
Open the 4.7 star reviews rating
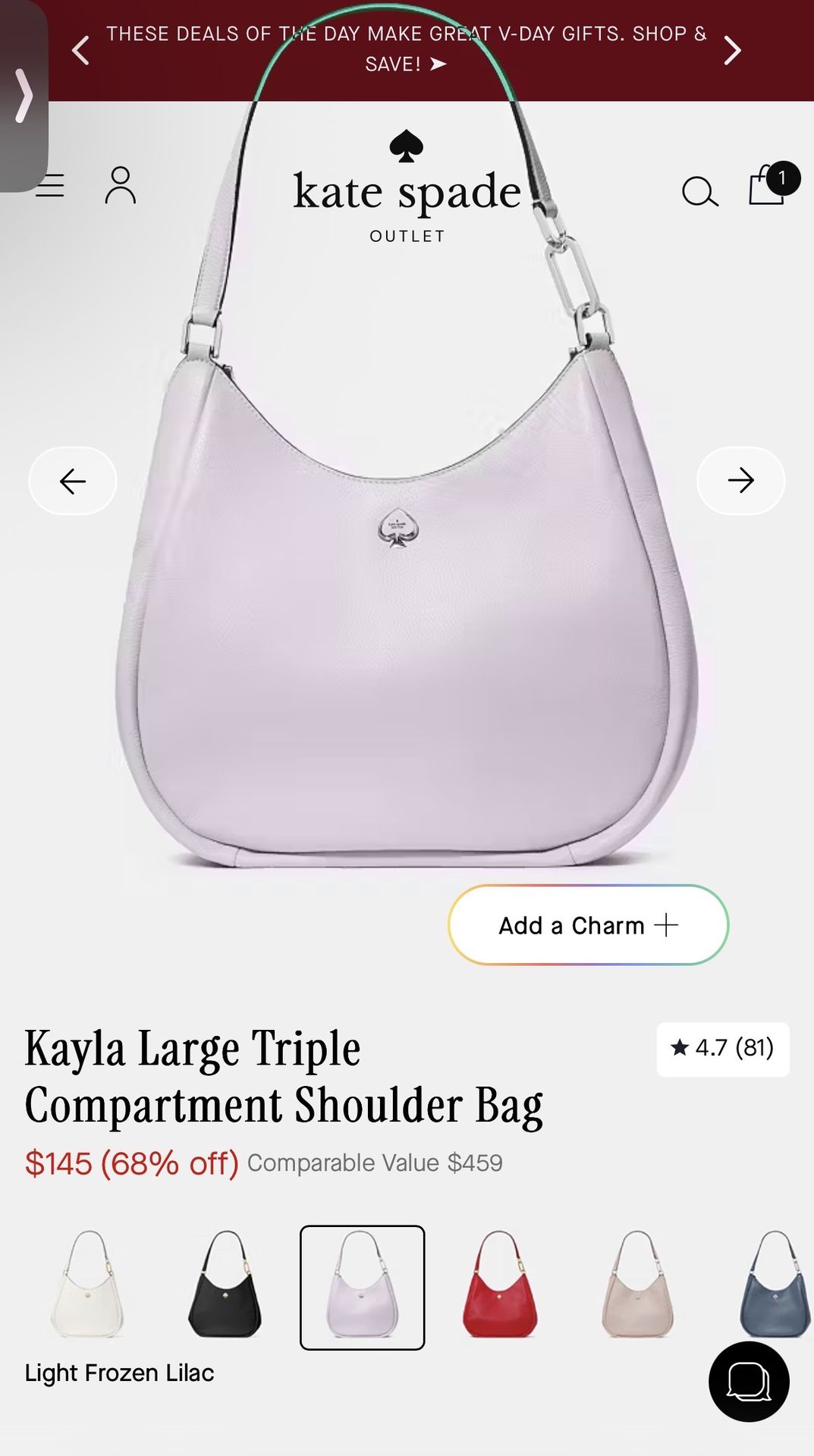click(x=722, y=1048)
